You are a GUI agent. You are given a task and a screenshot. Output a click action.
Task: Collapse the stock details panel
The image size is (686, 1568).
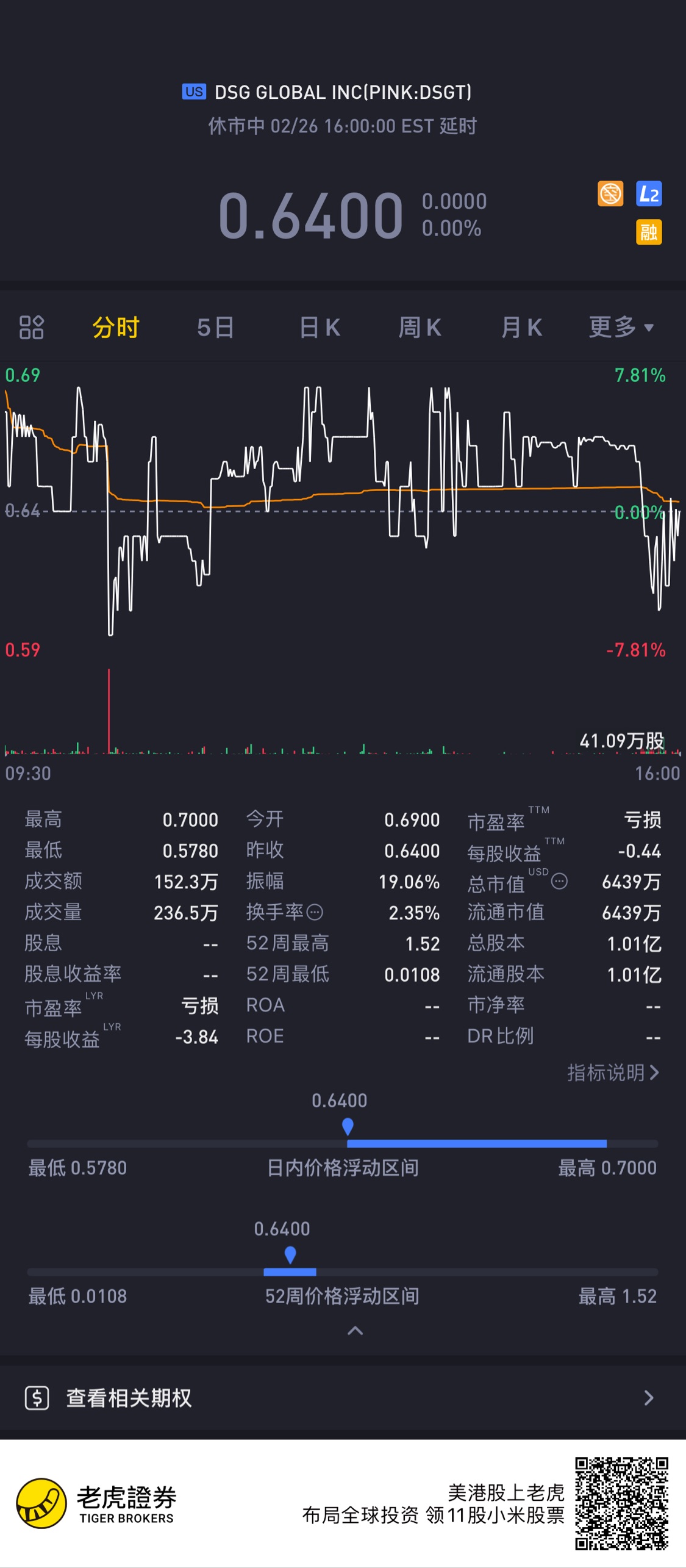[x=355, y=1331]
